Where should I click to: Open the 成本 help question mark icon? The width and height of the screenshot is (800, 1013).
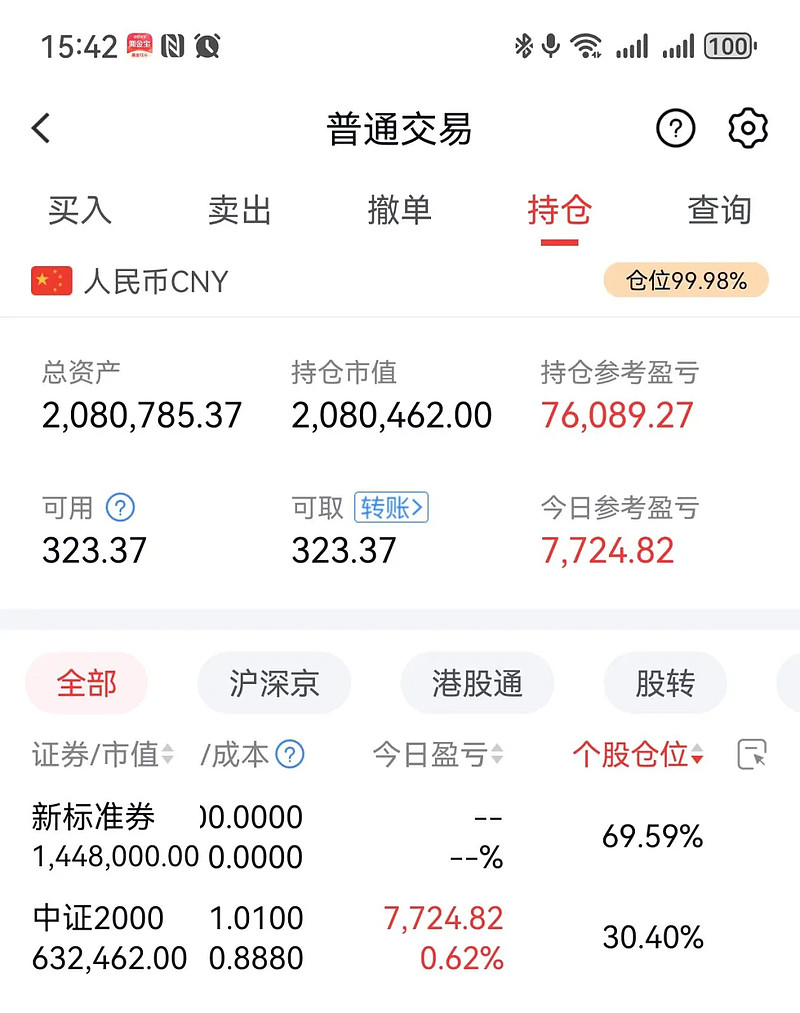290,756
